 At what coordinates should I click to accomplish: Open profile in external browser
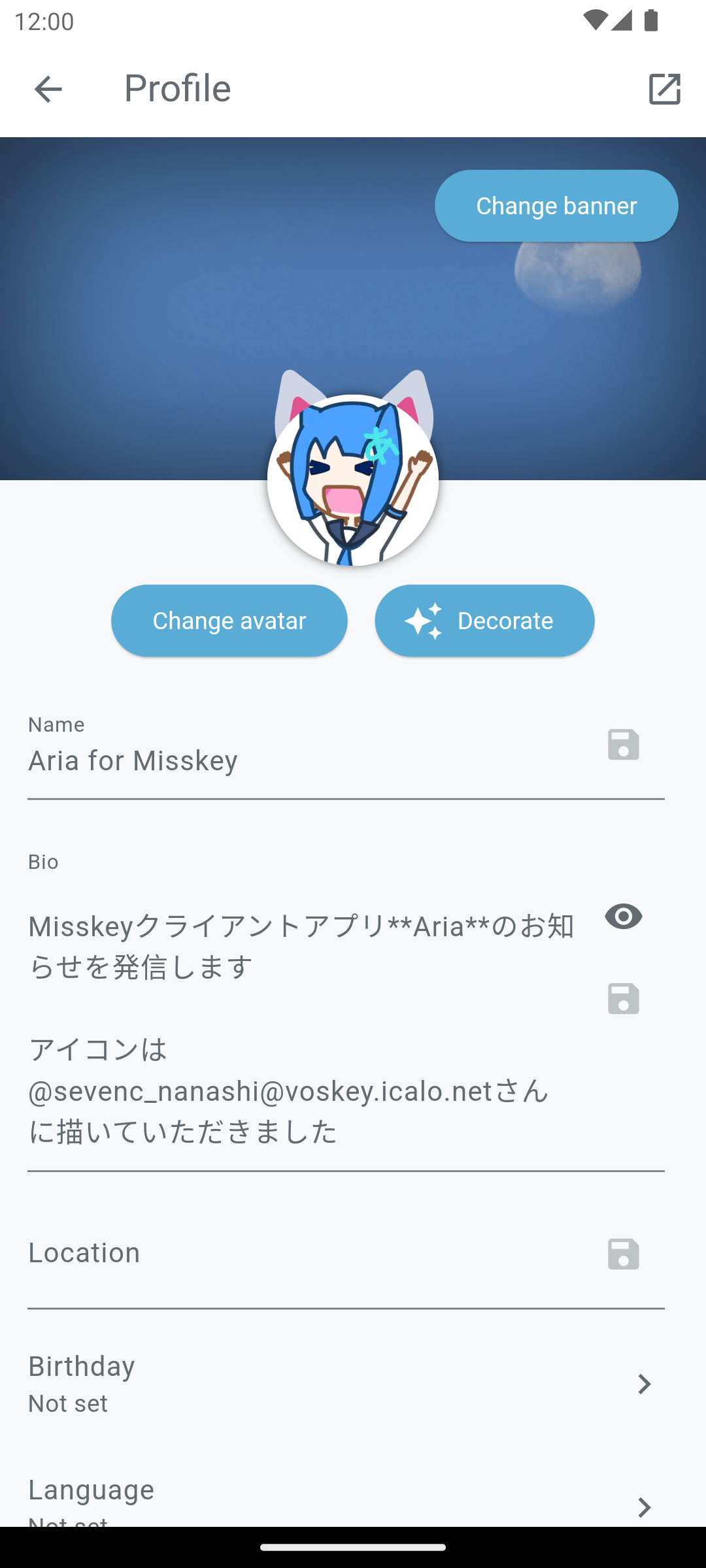664,89
